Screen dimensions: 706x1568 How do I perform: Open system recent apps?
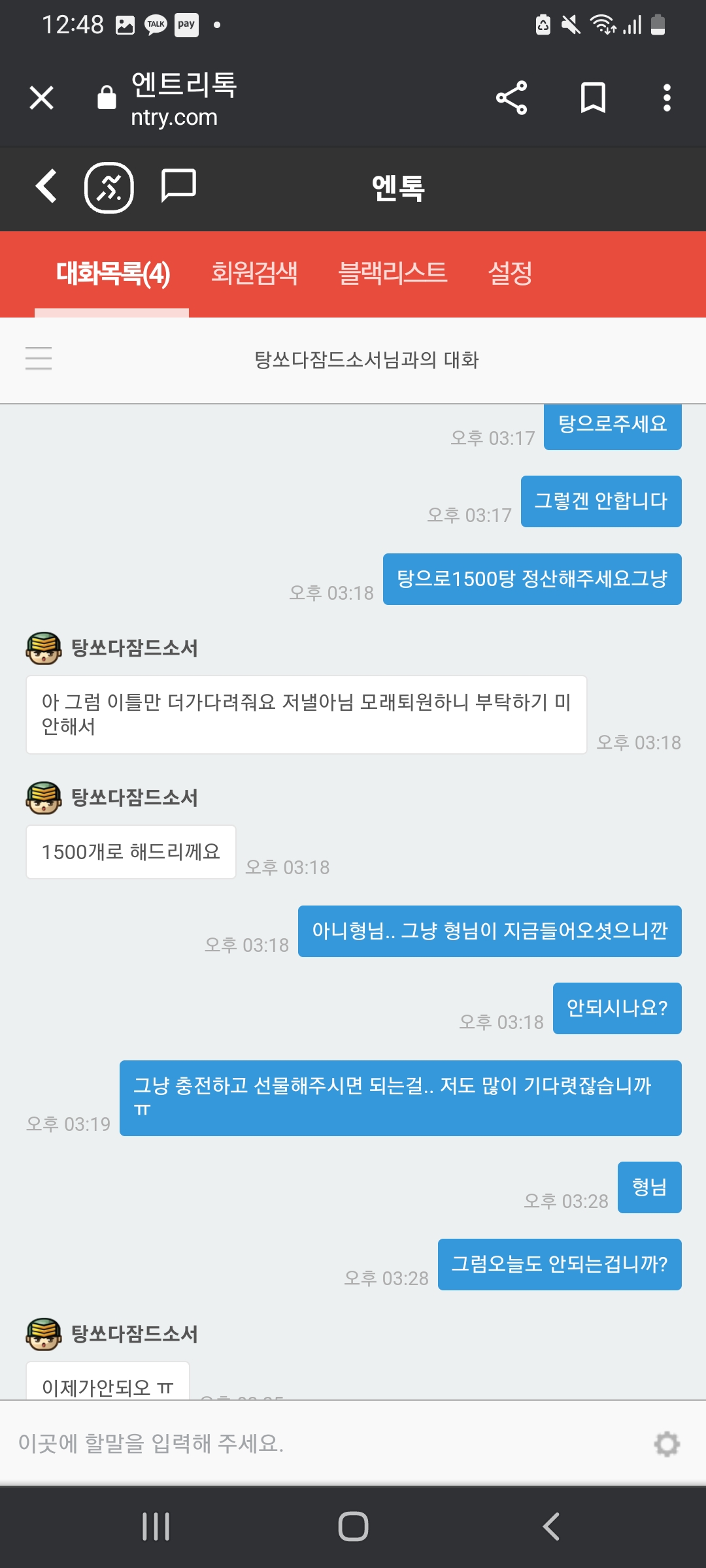tap(156, 1527)
